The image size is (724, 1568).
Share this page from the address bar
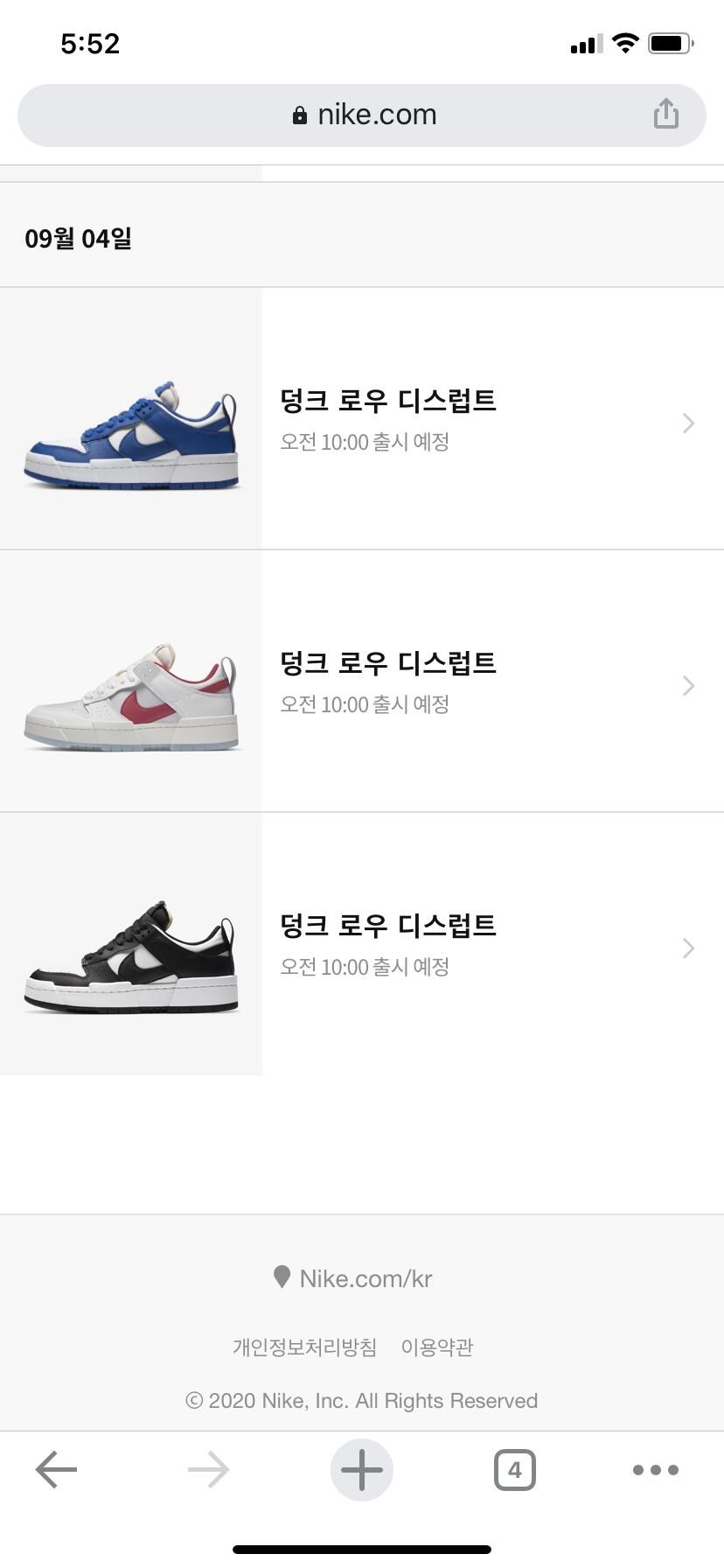click(665, 114)
